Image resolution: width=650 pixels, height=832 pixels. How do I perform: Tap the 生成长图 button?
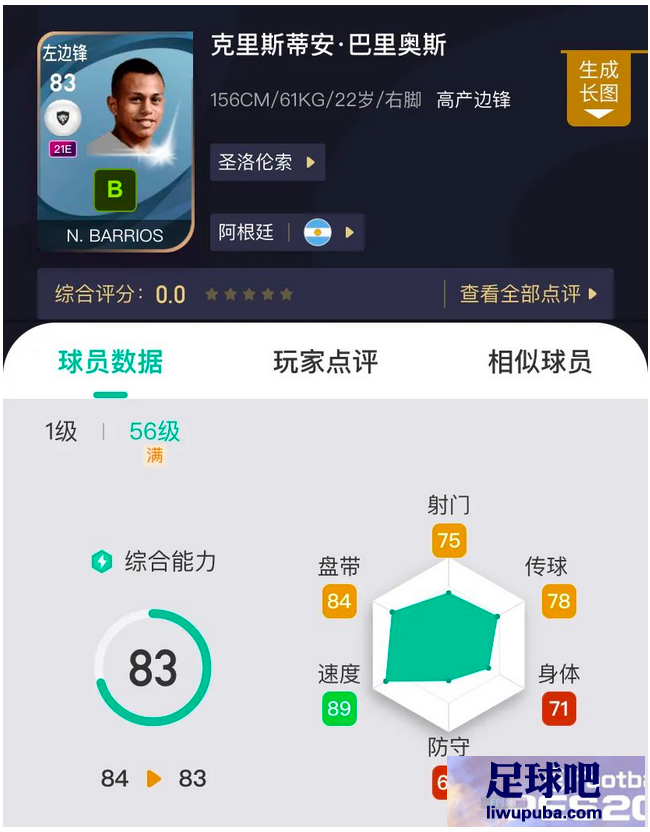[x=598, y=86]
